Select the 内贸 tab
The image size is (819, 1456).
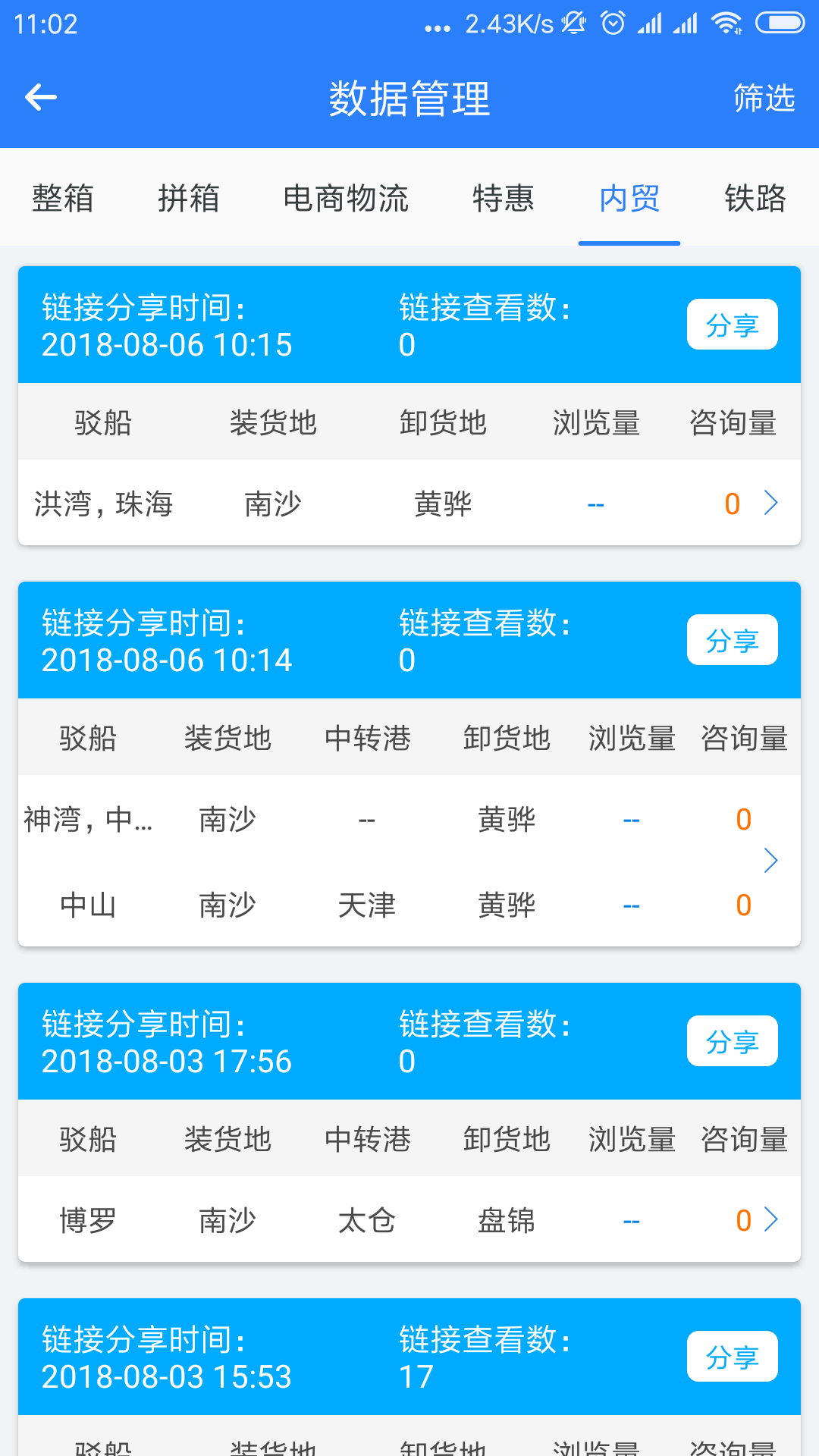[629, 199]
